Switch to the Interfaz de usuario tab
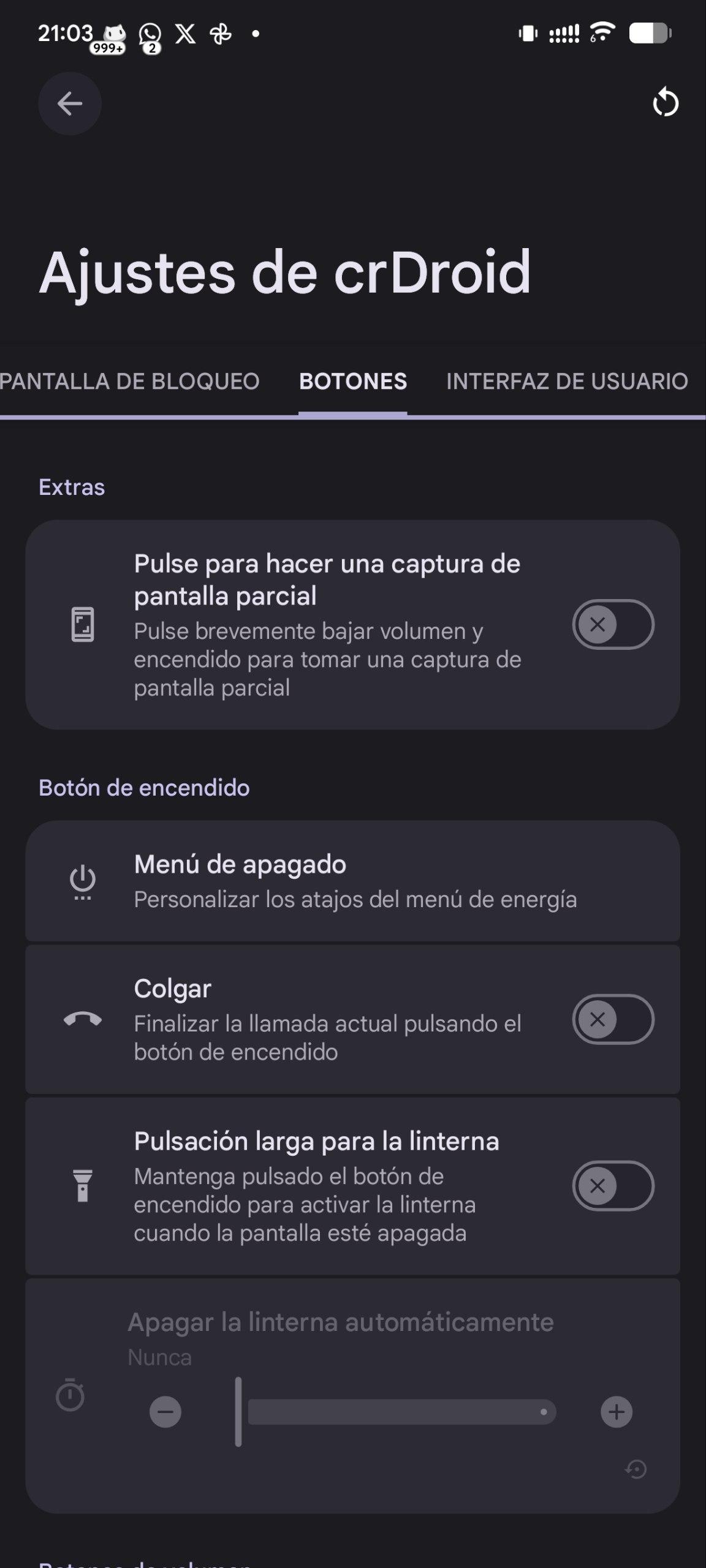The height and width of the screenshot is (1568, 706). [x=567, y=381]
